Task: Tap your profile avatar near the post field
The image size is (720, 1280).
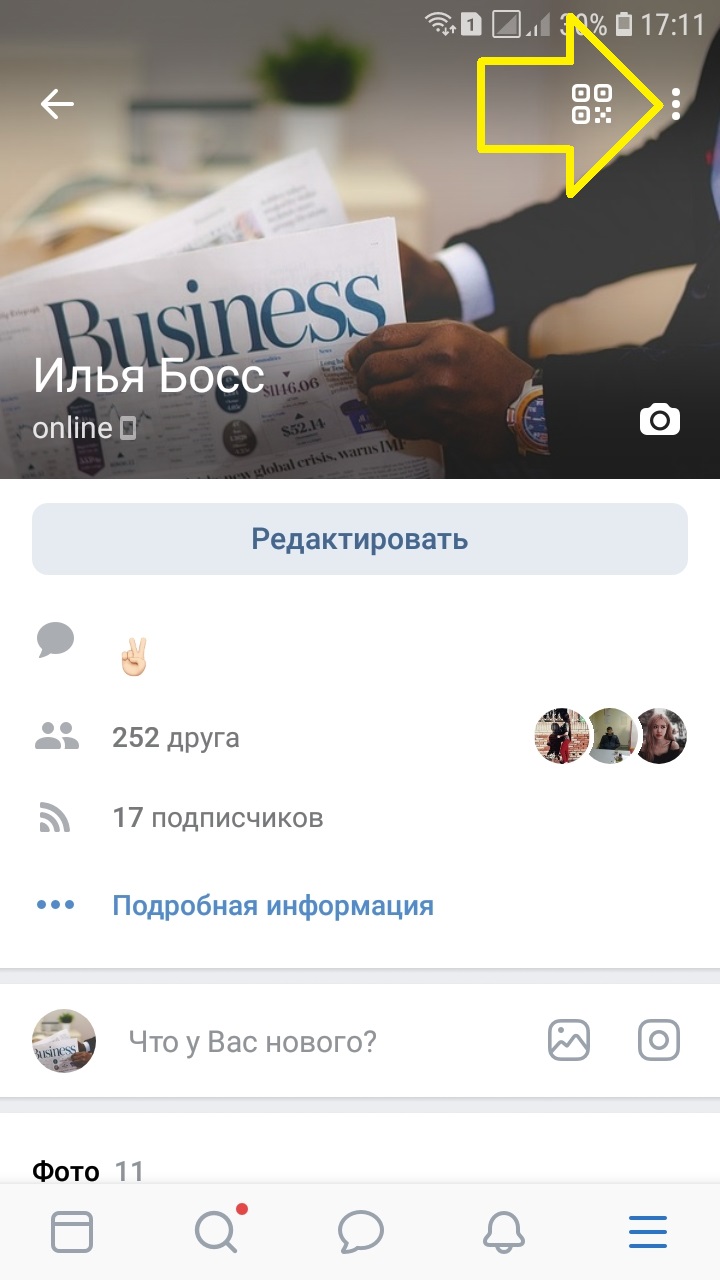Action: (x=63, y=1040)
